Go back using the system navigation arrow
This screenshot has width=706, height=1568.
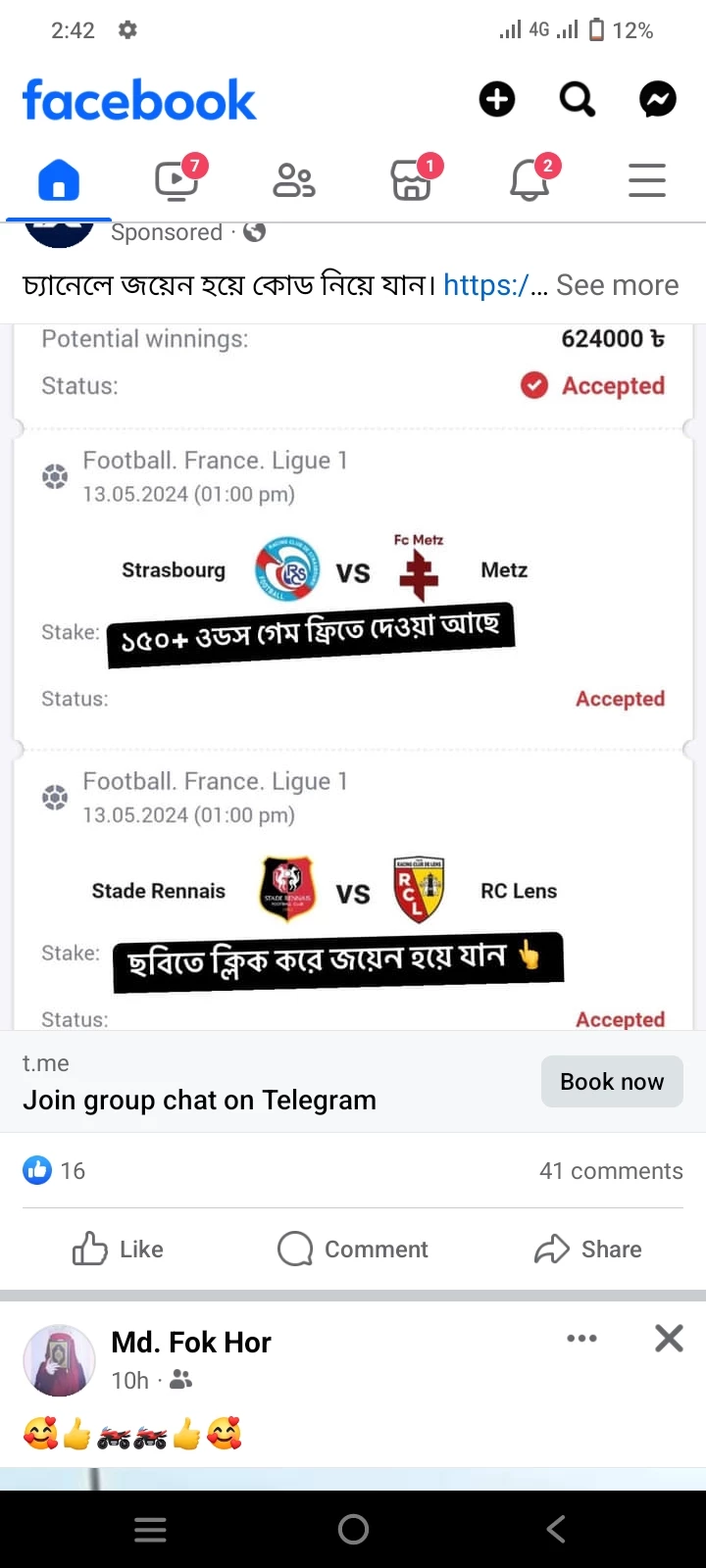[x=556, y=1529]
